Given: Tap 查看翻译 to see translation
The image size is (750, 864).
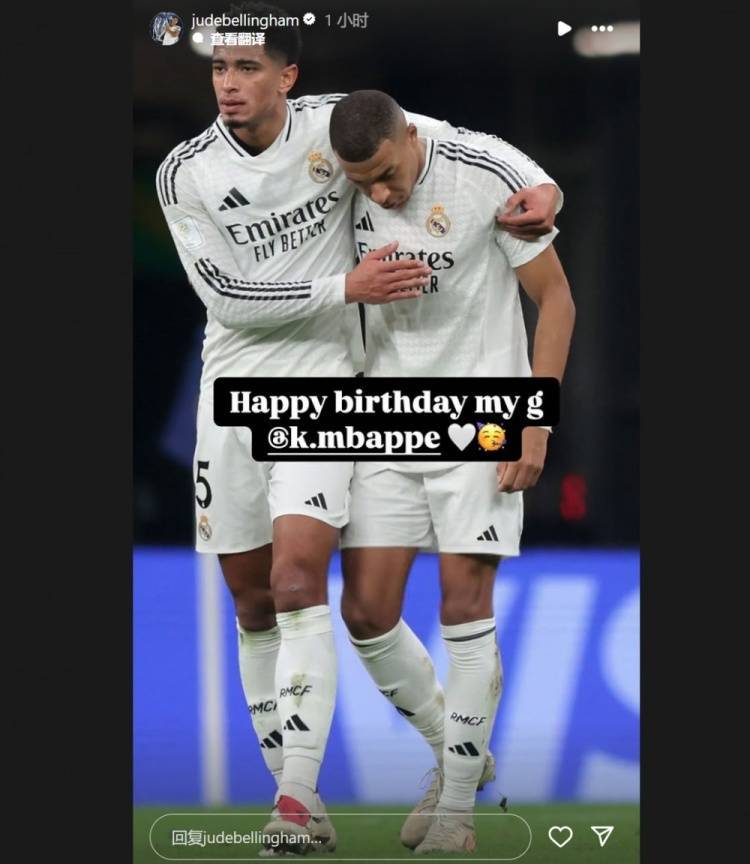Looking at the screenshot, I should tap(237, 39).
